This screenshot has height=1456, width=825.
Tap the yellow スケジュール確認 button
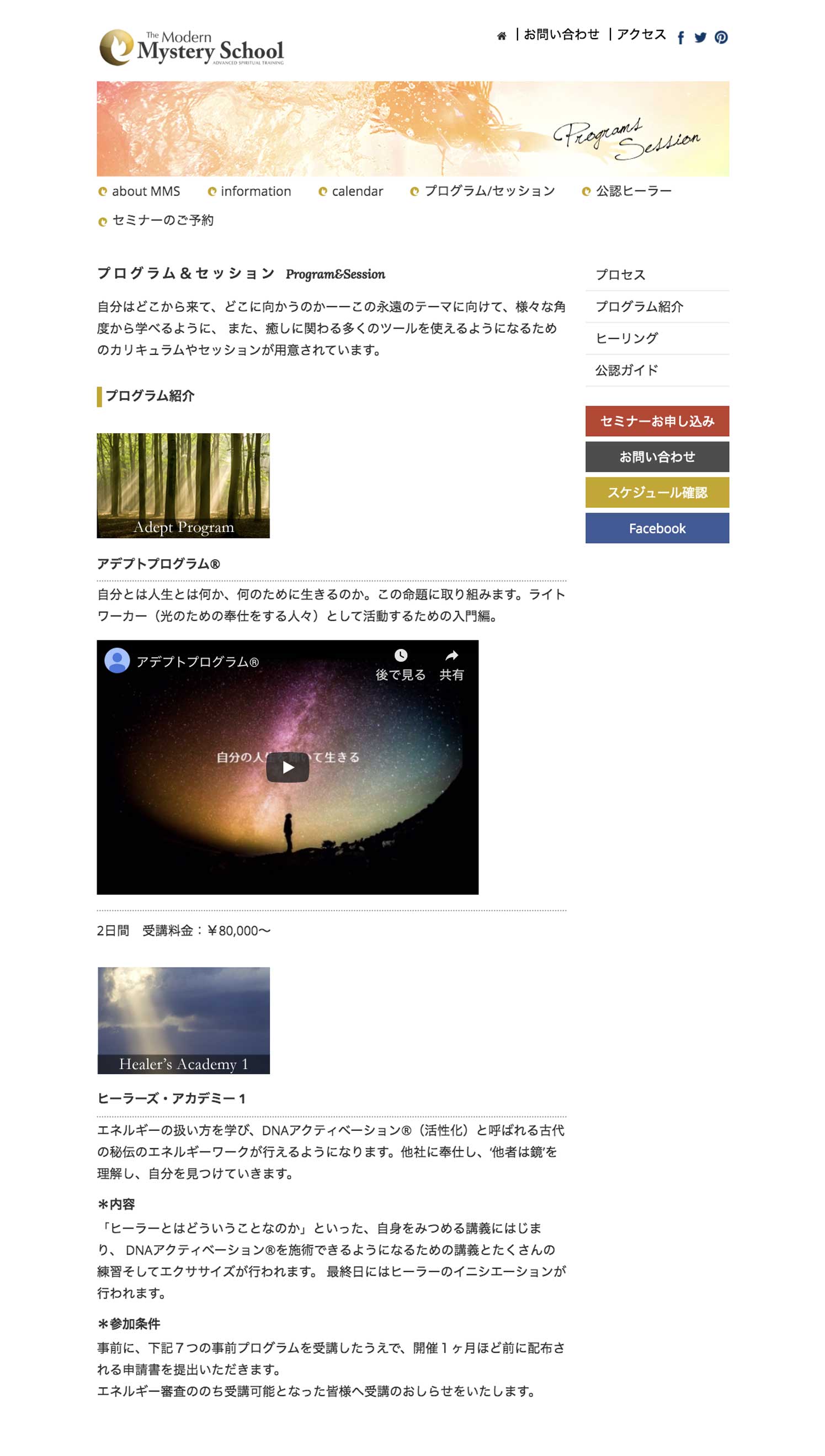pos(657,492)
